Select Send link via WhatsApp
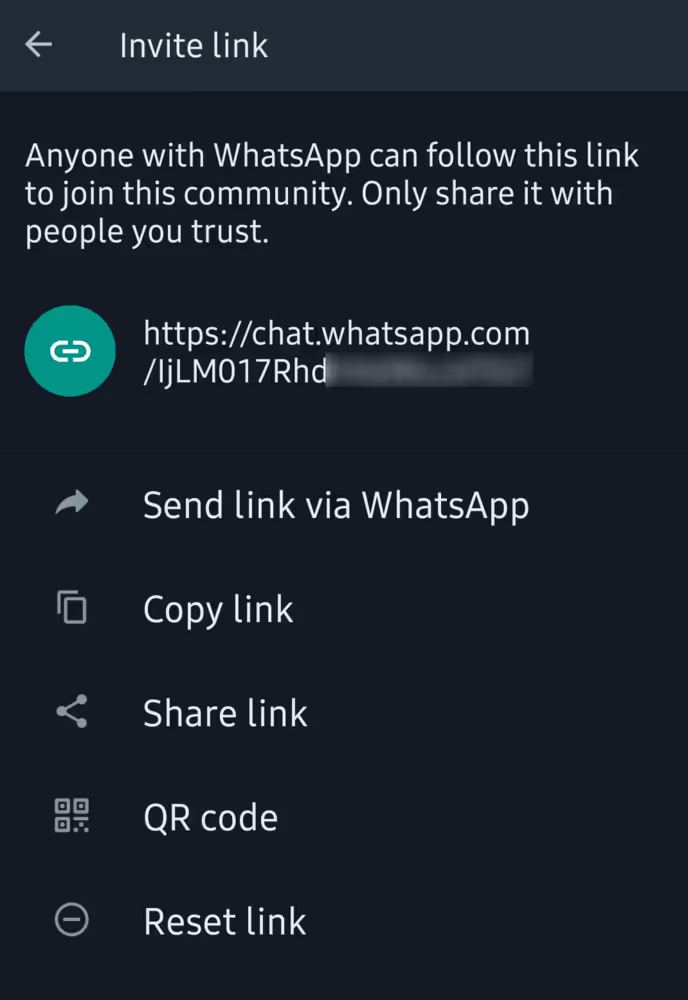The height and width of the screenshot is (1000, 688). point(335,505)
